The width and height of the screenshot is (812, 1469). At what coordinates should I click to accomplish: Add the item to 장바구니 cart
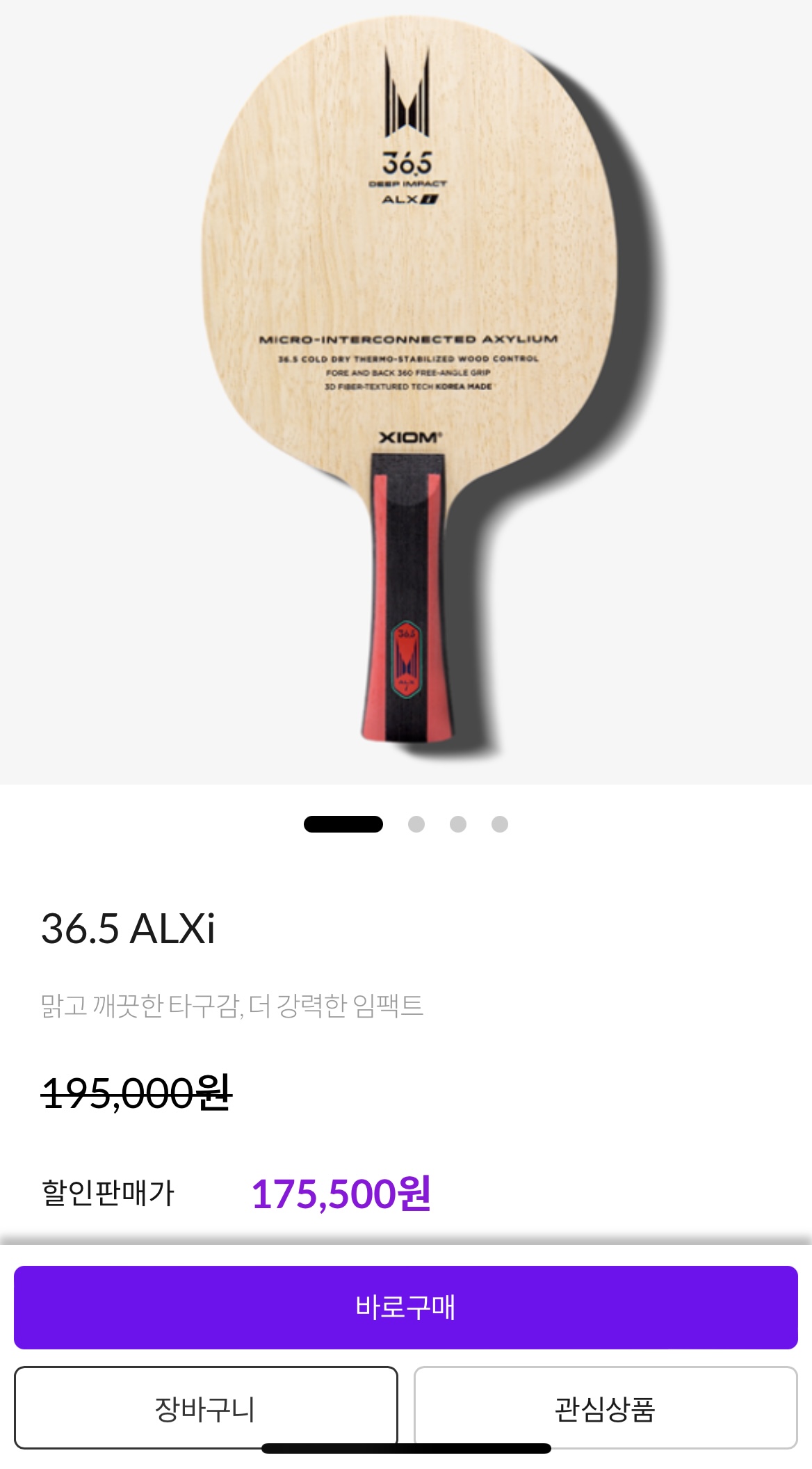(205, 1408)
